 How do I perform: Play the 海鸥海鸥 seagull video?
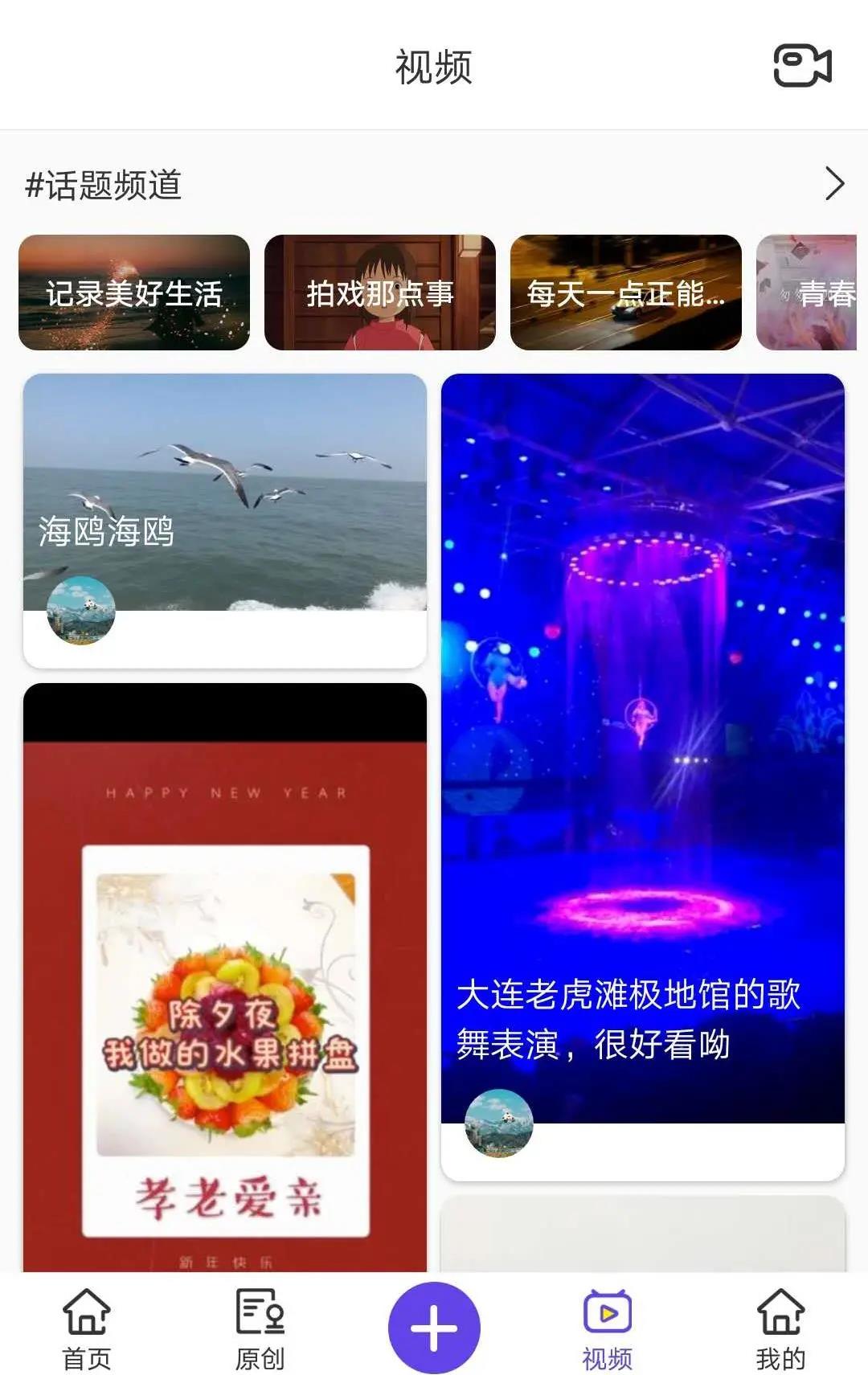coord(225,482)
